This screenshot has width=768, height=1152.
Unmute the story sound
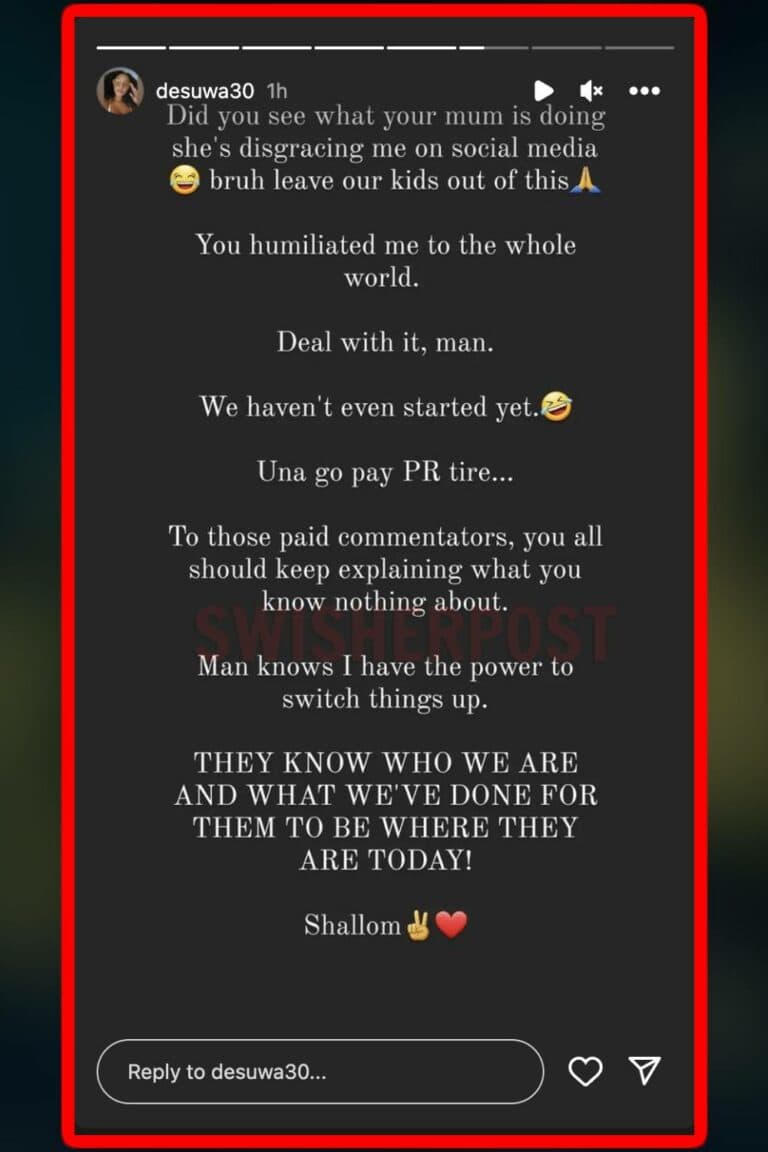click(x=591, y=91)
